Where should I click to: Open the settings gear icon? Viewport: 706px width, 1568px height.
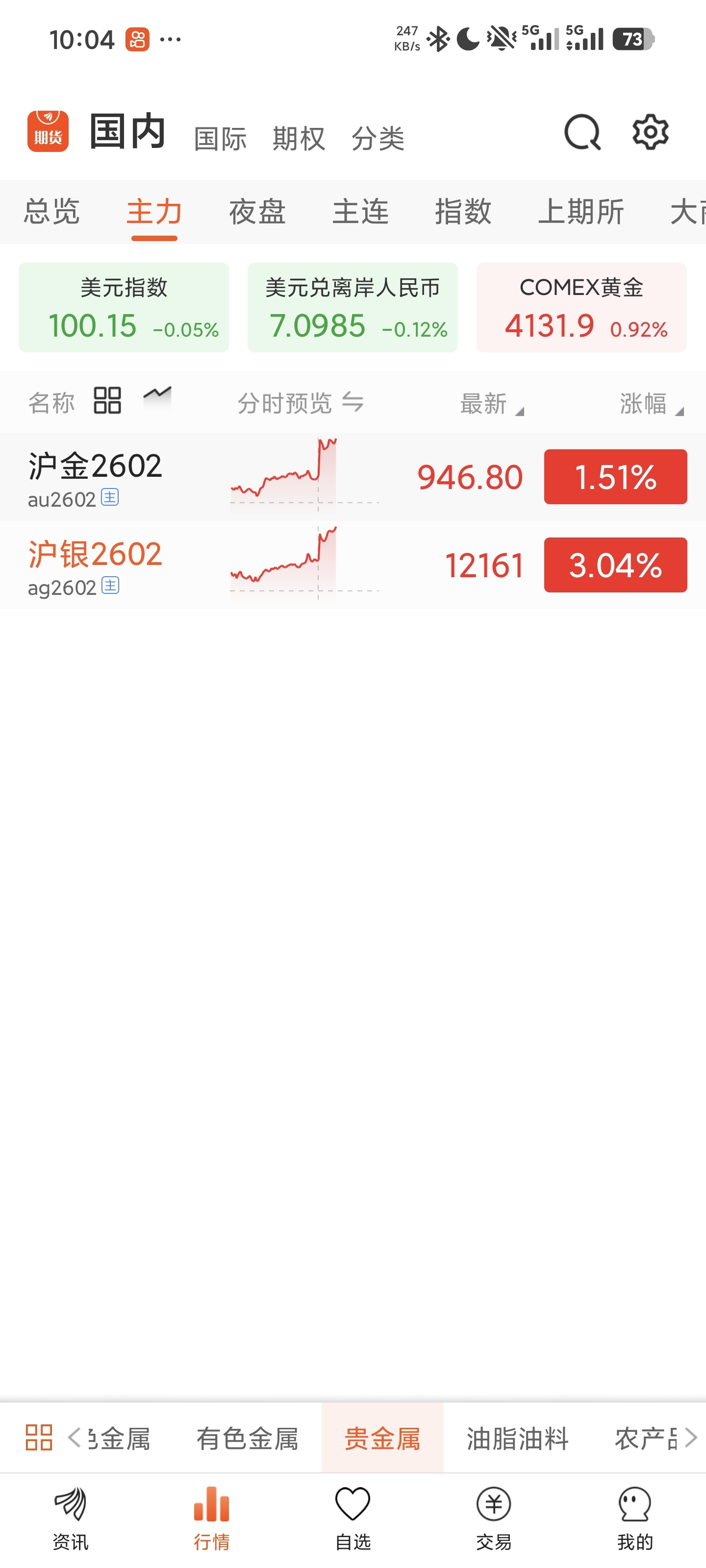650,132
